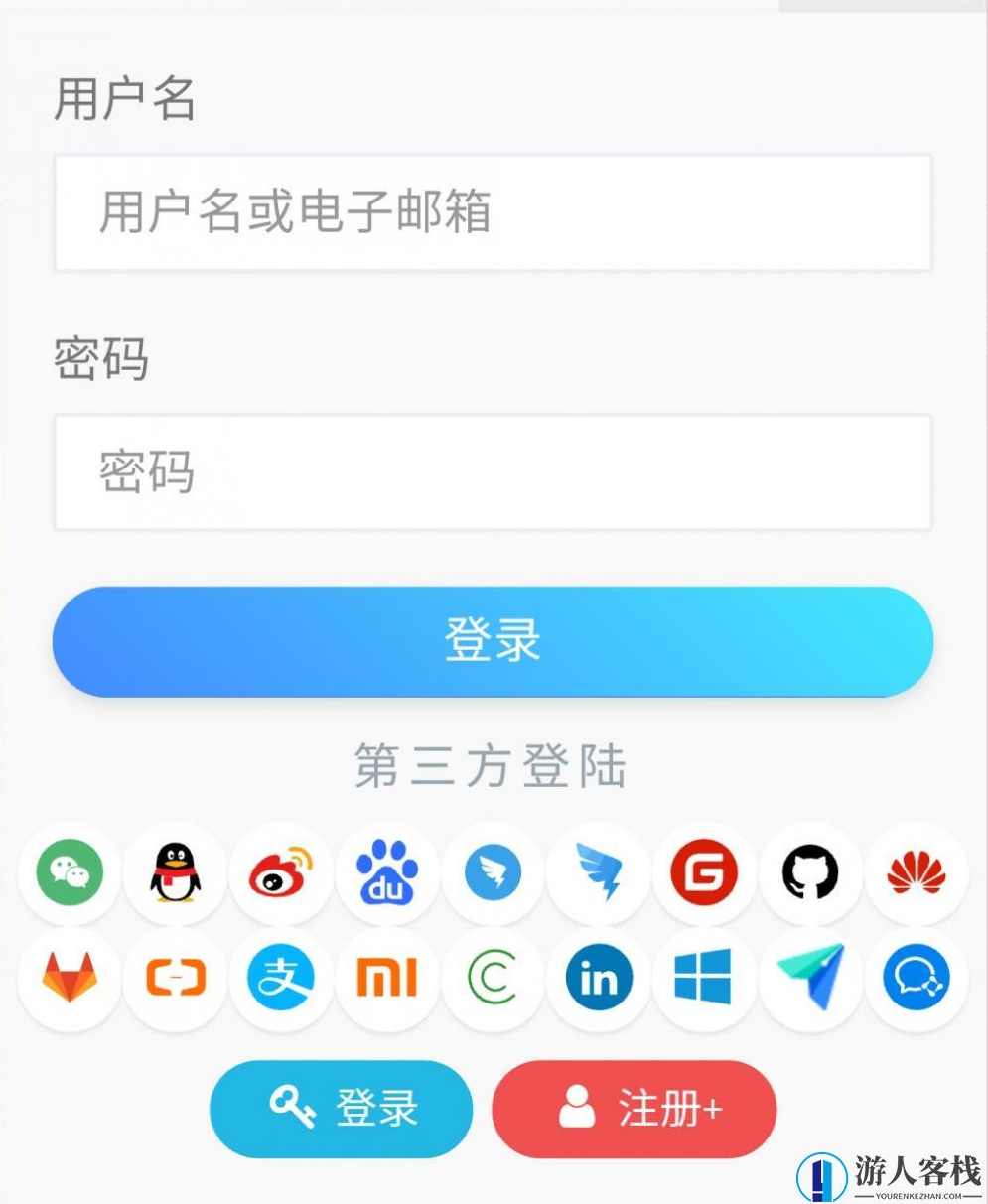Log in via QQ
Viewport: 988px width, 1204px height.
(x=175, y=873)
